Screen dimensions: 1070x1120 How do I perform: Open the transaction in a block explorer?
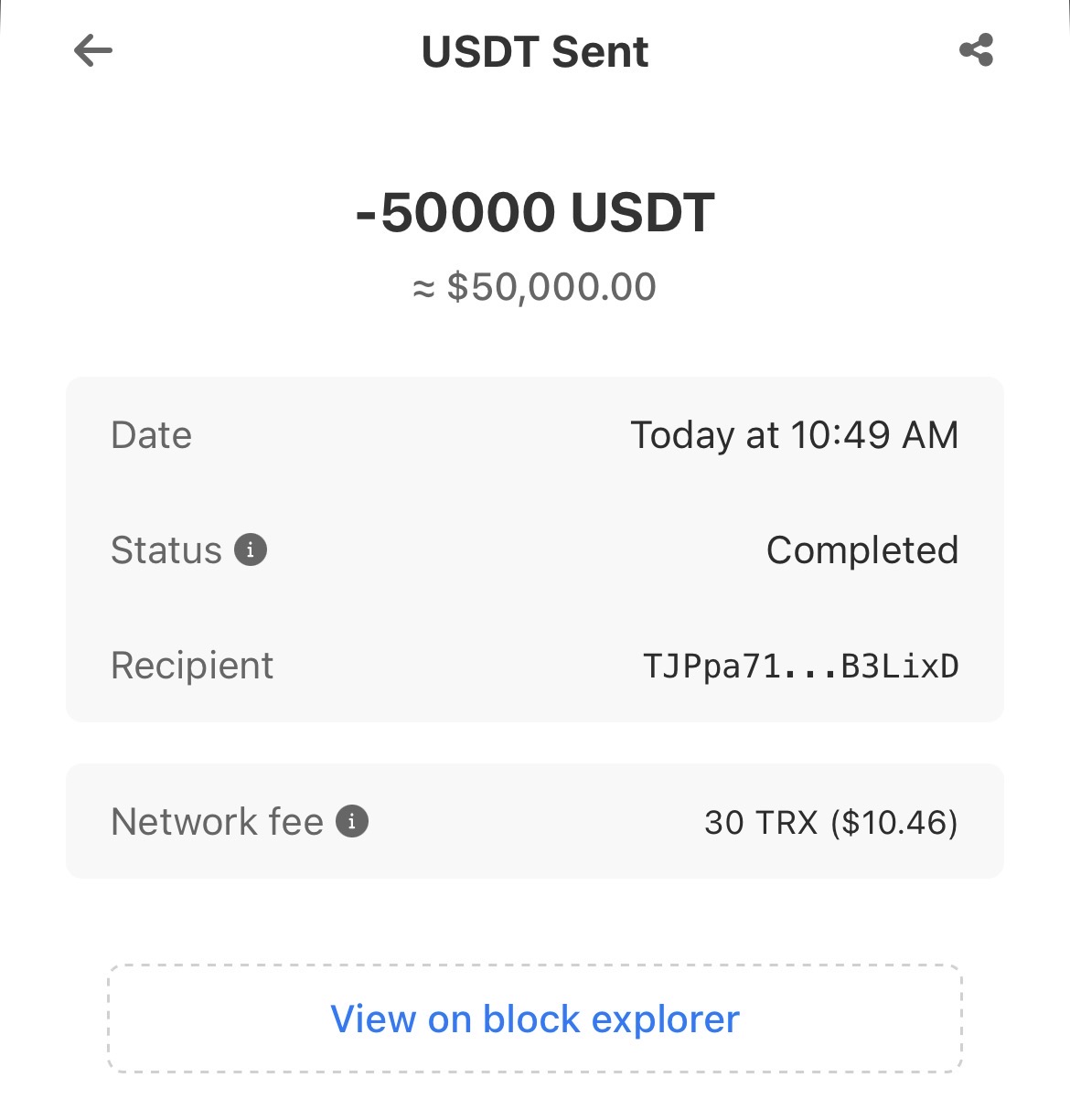point(535,1018)
